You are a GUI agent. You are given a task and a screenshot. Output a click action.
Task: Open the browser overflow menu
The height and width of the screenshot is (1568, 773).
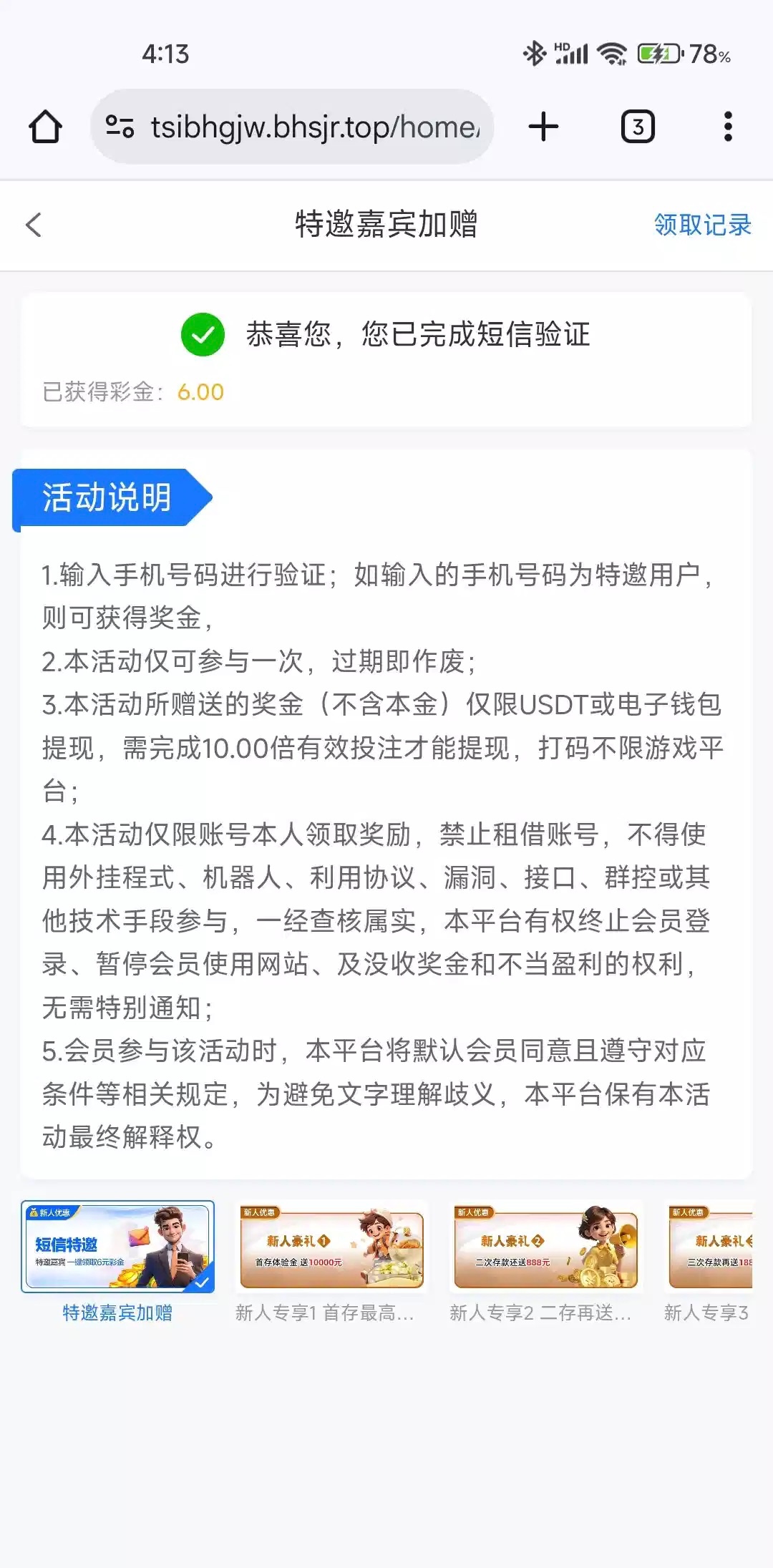pyautogui.click(x=728, y=127)
